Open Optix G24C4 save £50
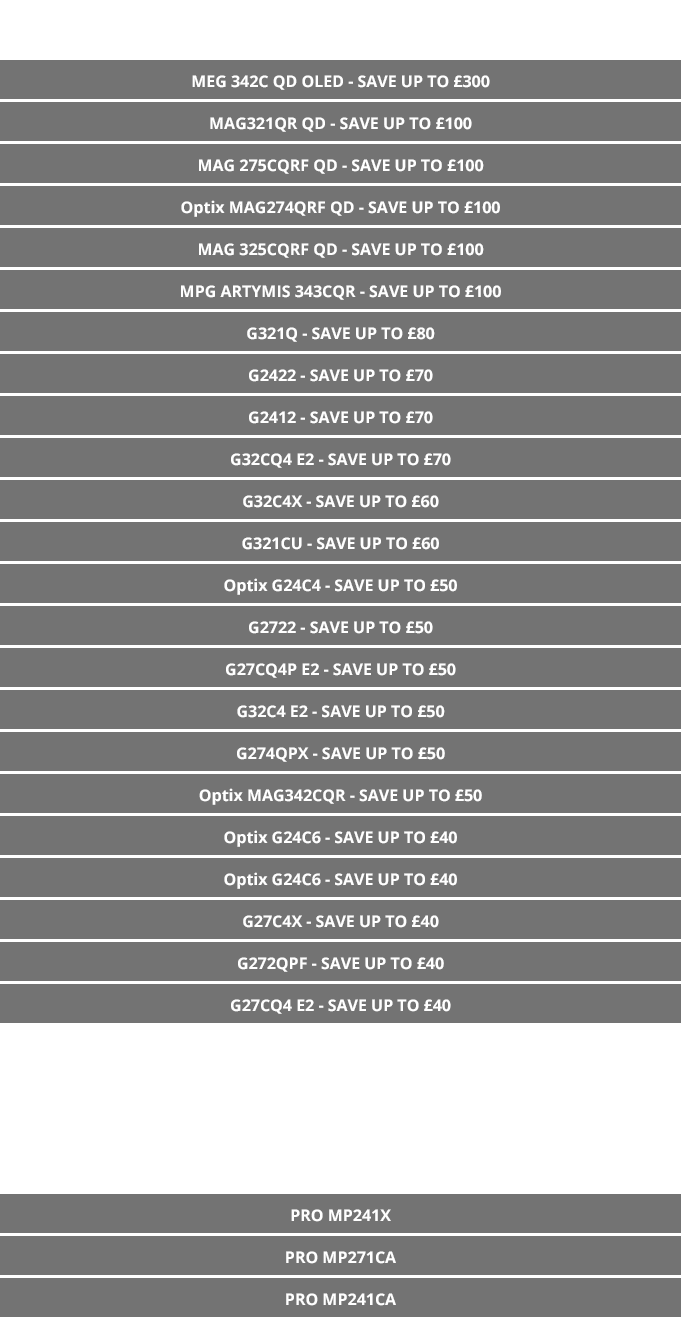Viewport: 681px width, 1317px height. click(340, 585)
